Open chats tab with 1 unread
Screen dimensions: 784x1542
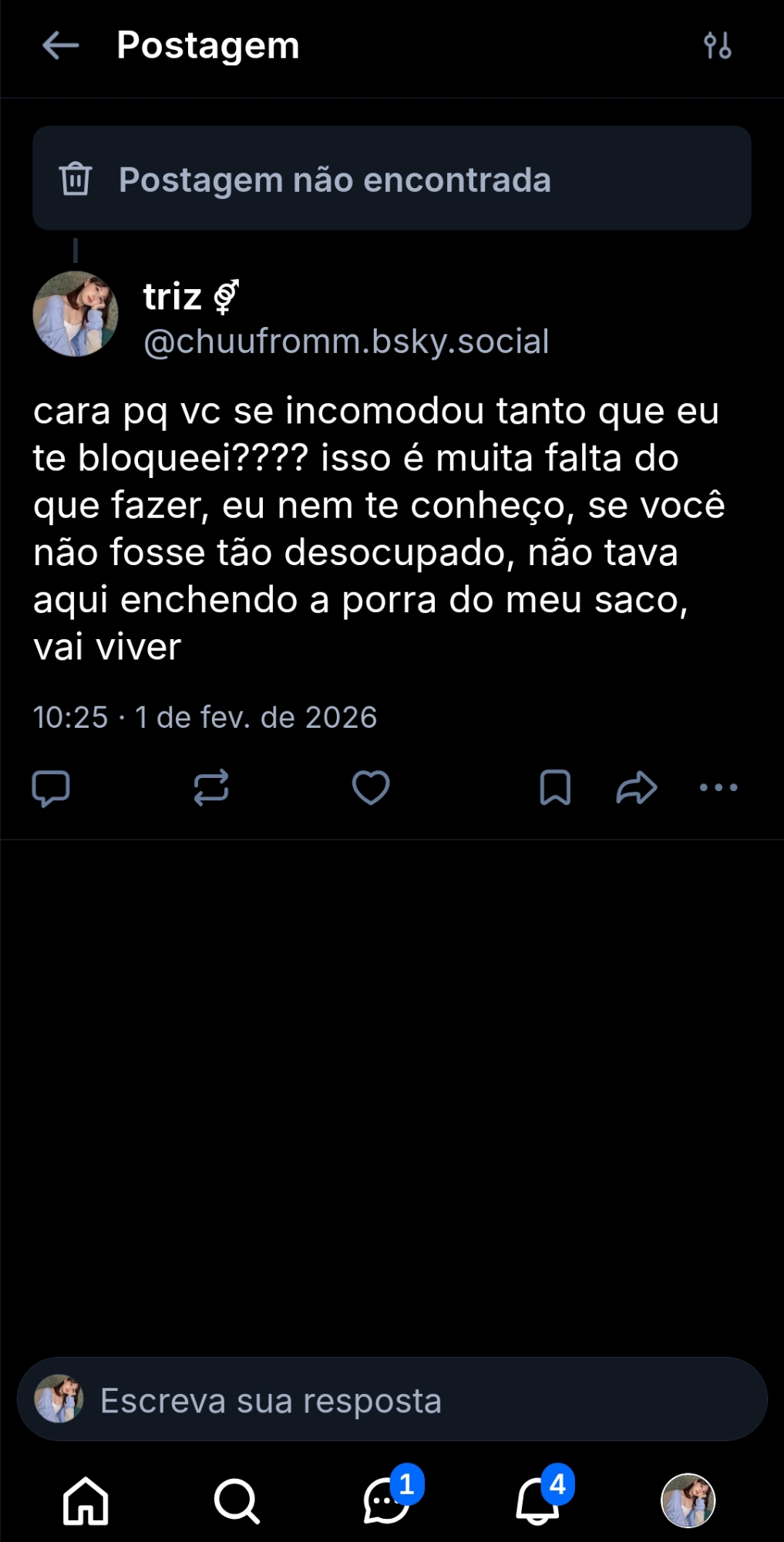click(x=387, y=1500)
